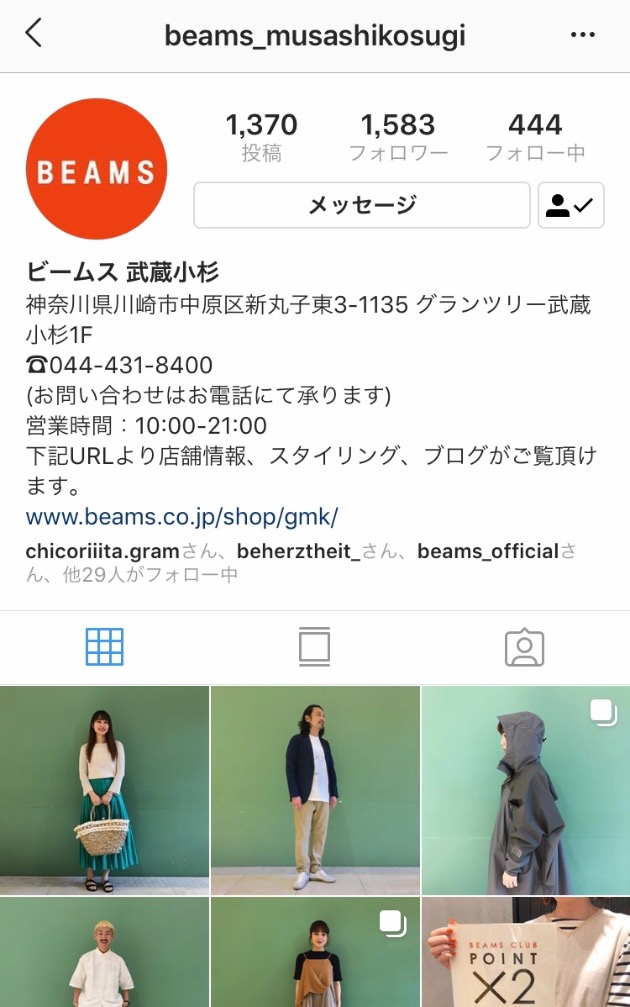Go back using the top-left arrow
Viewport: 630px width, 1007px height.
(33, 34)
